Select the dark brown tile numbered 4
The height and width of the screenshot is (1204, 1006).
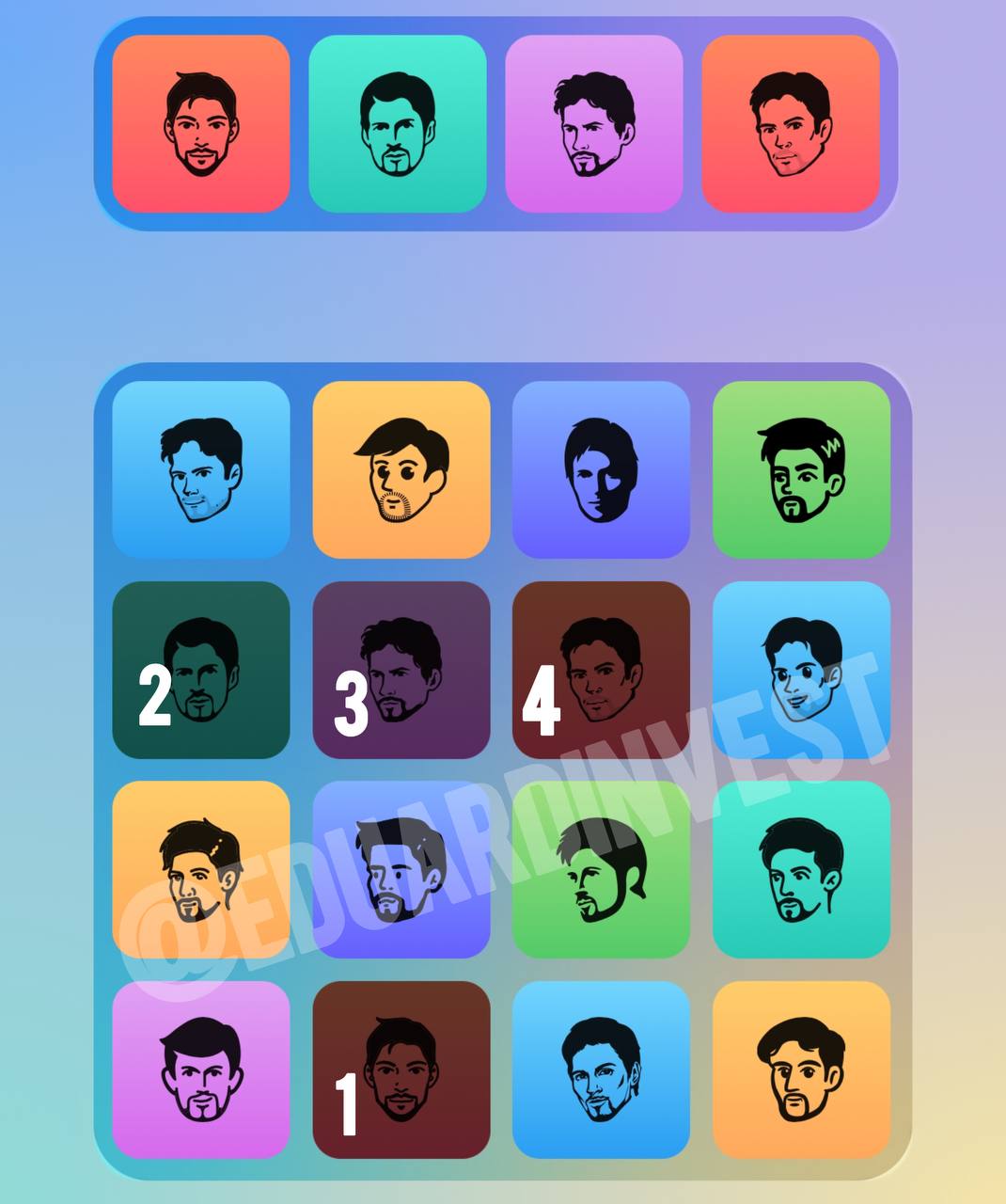point(601,670)
